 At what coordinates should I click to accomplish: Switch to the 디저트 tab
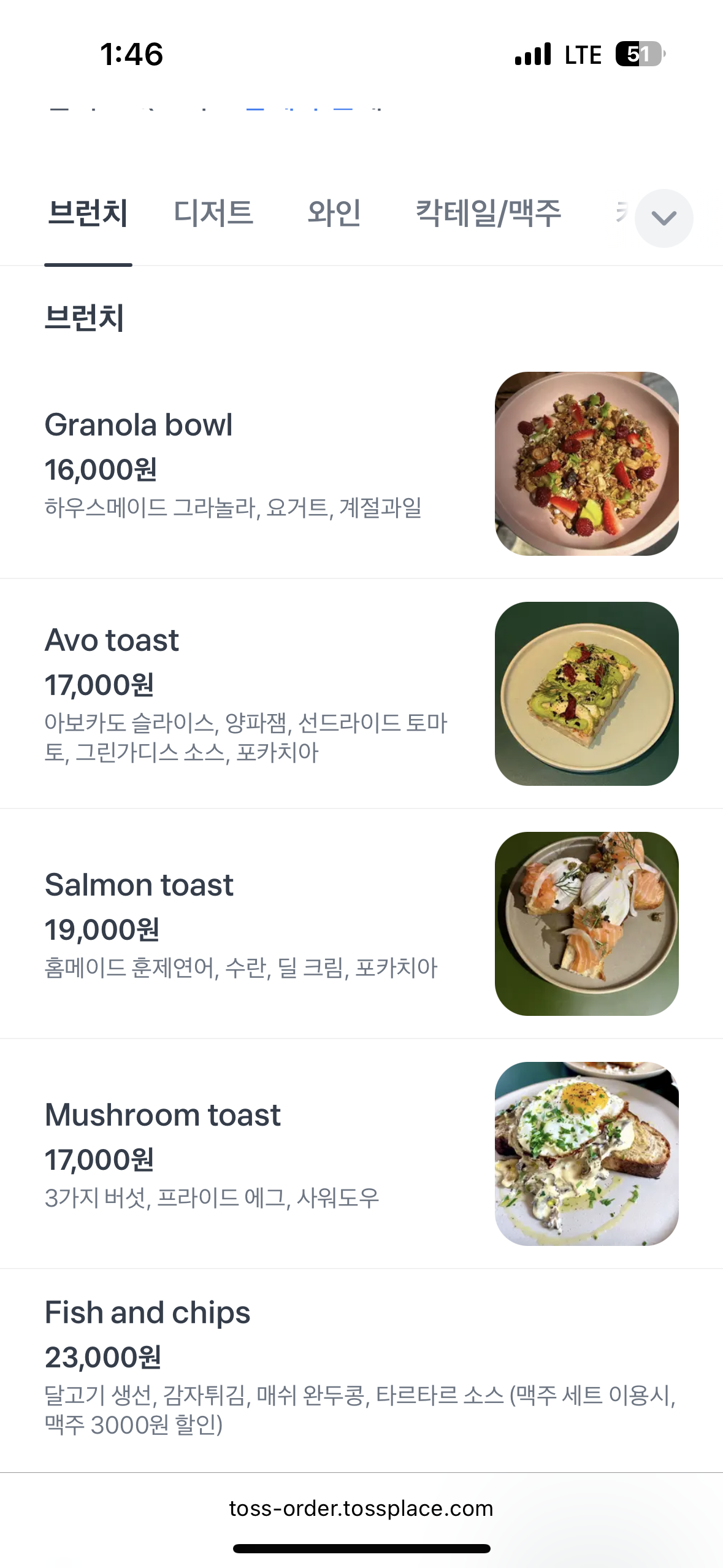(213, 214)
